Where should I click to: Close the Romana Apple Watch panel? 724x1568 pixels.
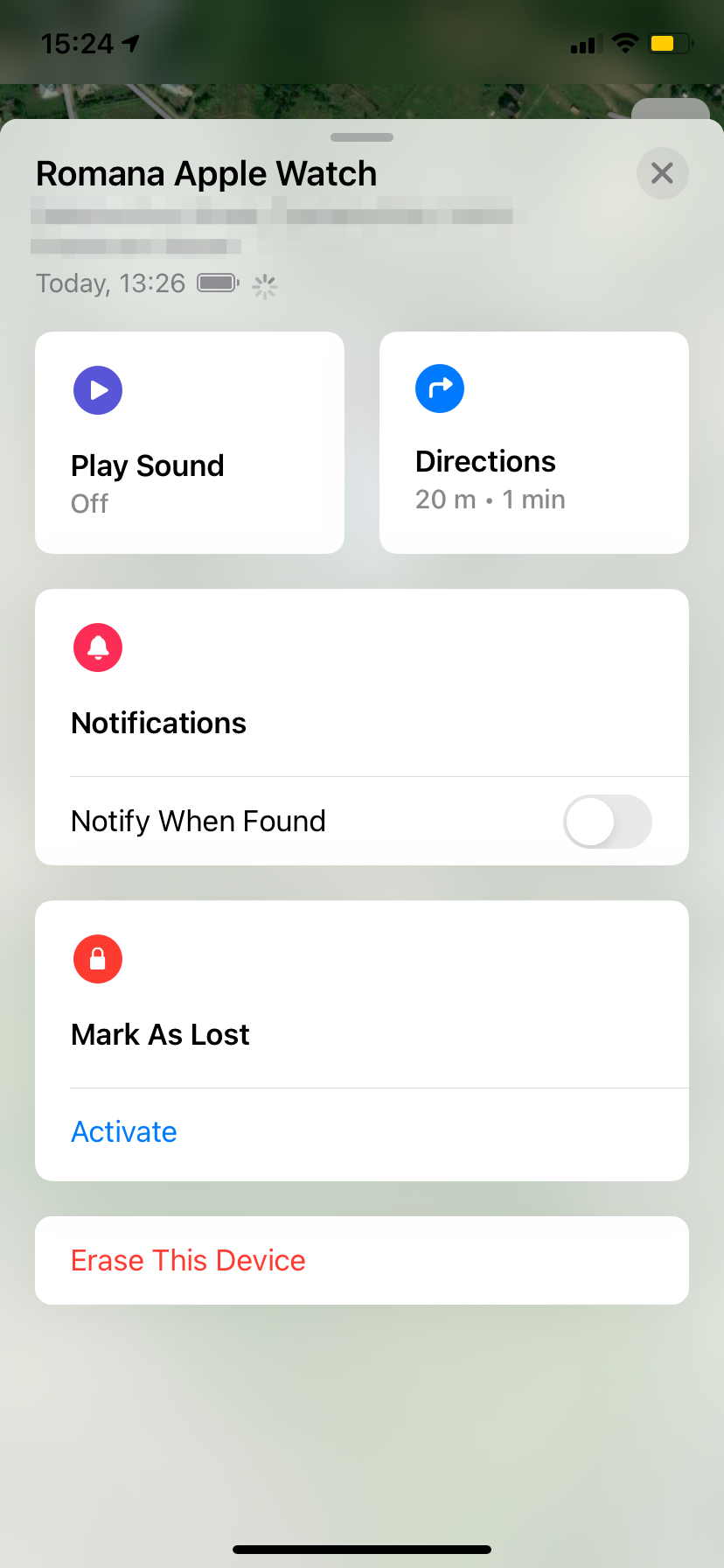(662, 173)
